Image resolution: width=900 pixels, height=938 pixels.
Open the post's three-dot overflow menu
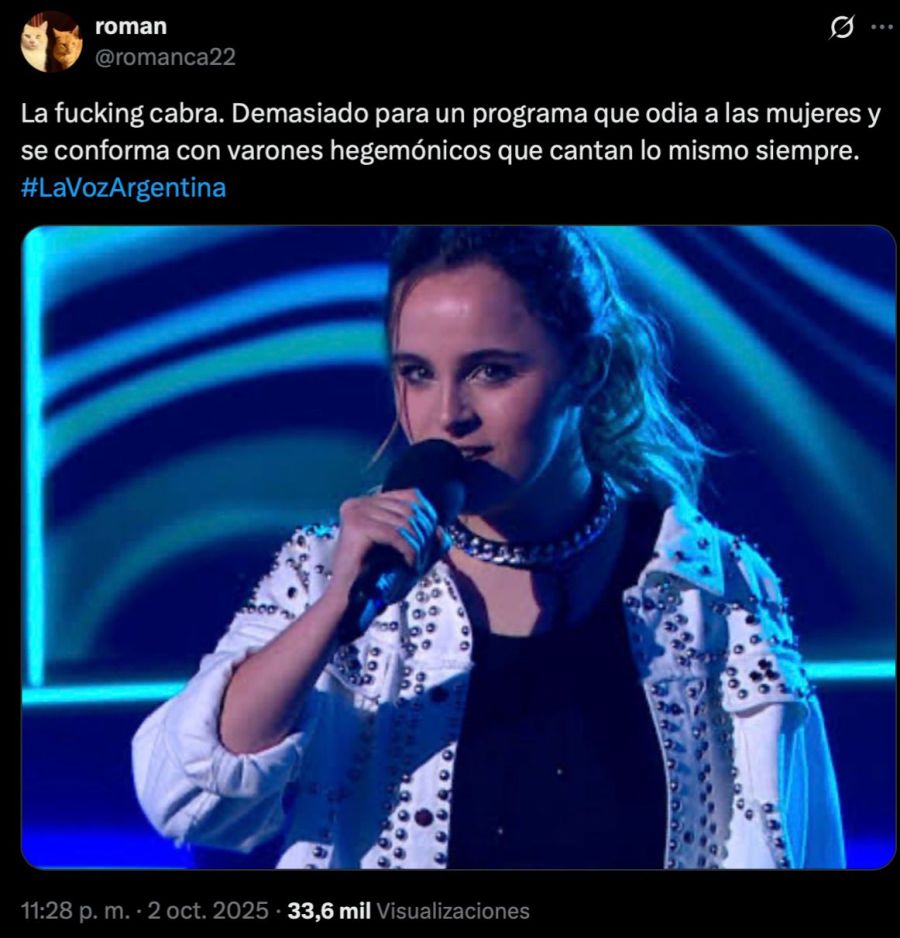pyautogui.click(x=880, y=28)
